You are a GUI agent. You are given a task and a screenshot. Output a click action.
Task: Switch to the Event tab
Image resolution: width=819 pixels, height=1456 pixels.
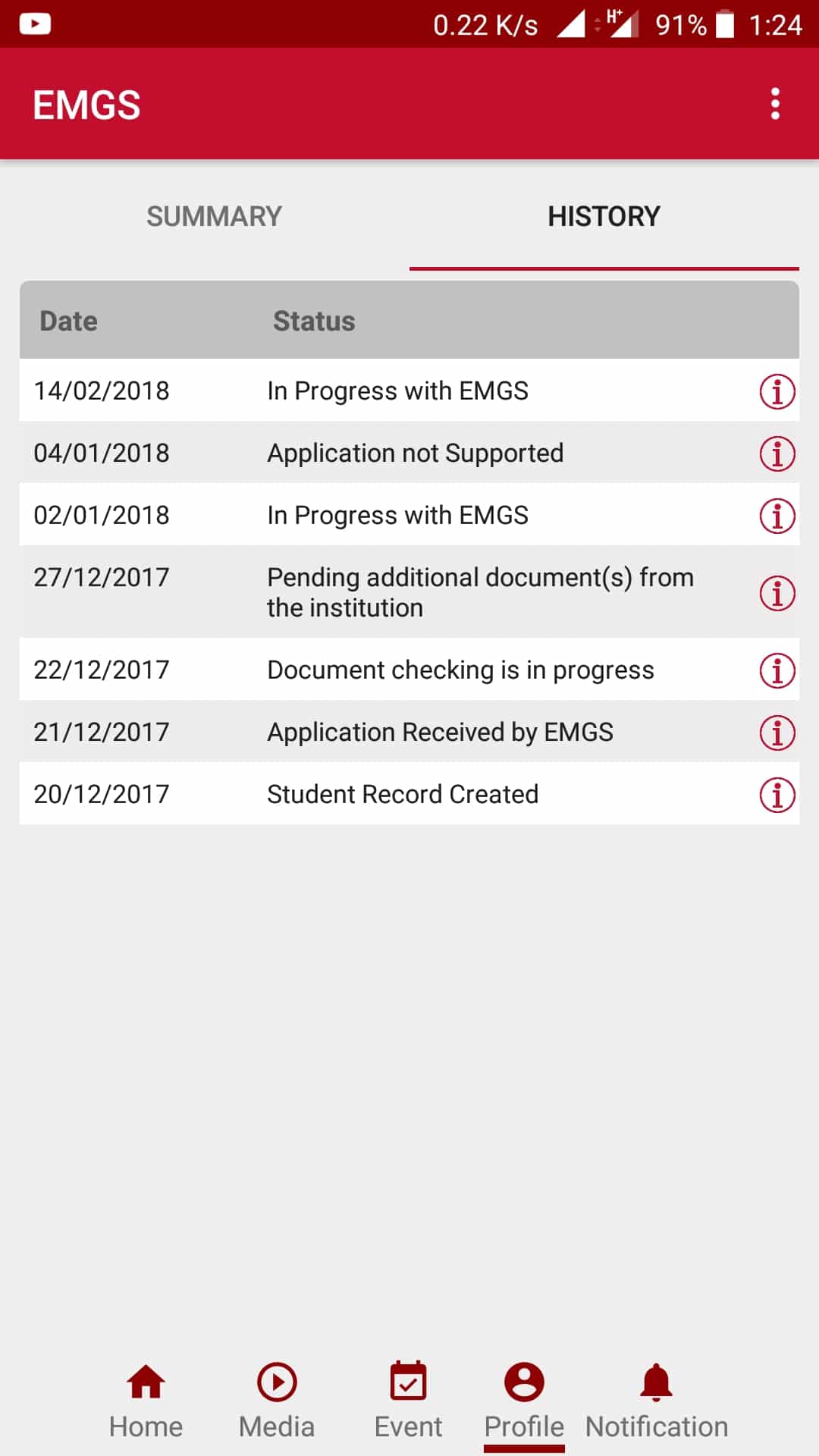click(408, 1400)
